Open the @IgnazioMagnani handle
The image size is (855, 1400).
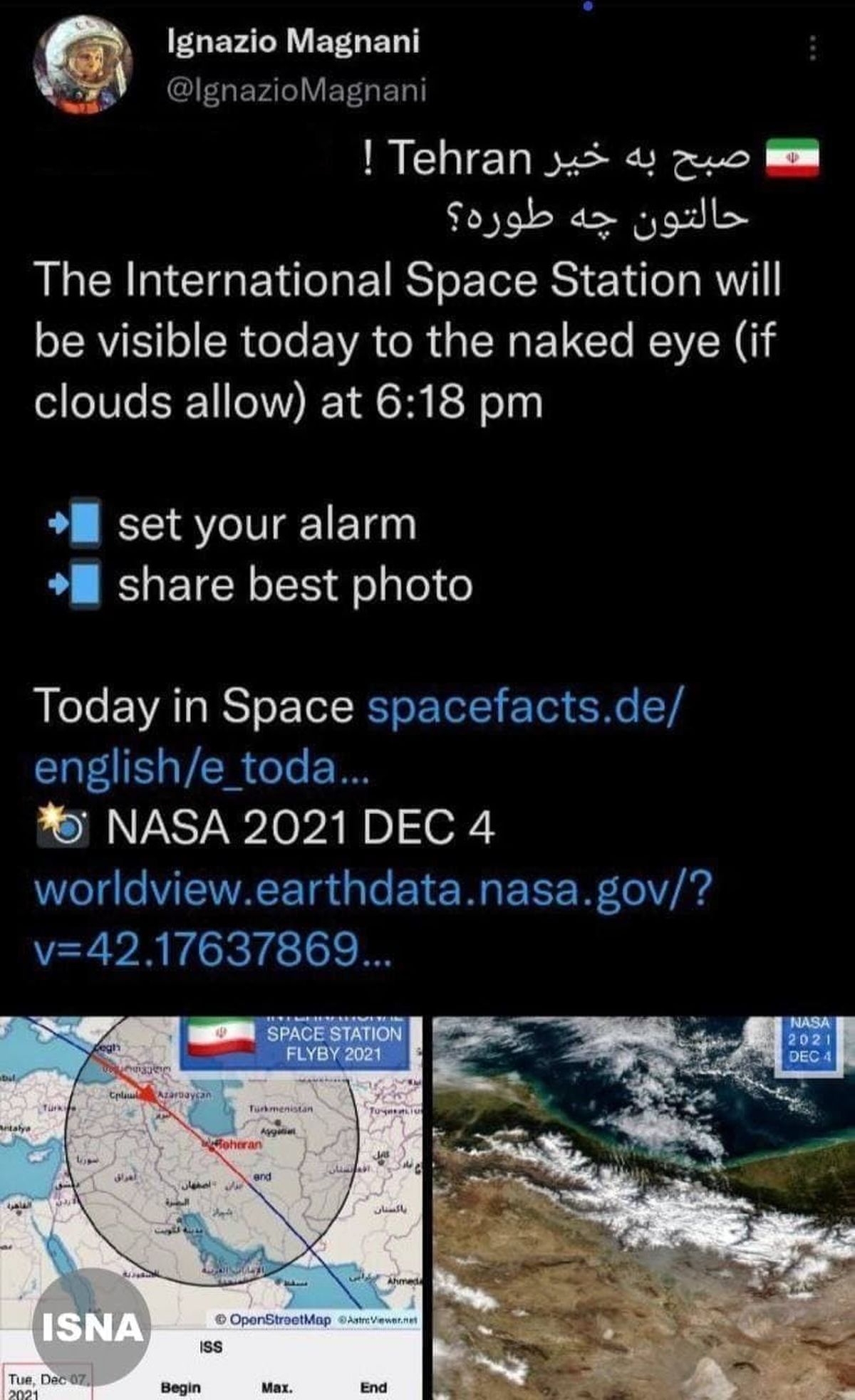(296, 90)
